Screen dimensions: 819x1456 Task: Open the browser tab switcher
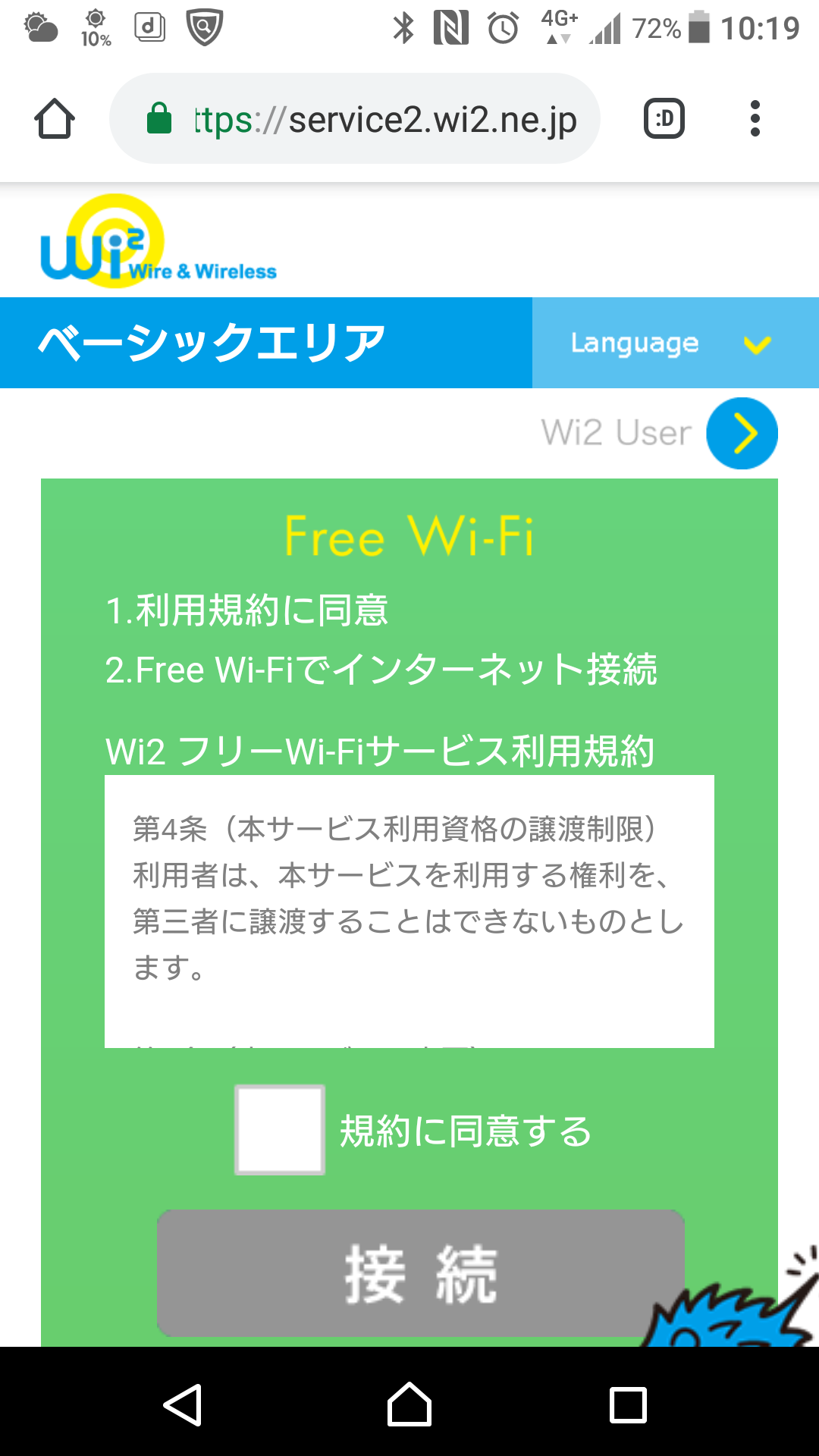pyautogui.click(x=664, y=119)
